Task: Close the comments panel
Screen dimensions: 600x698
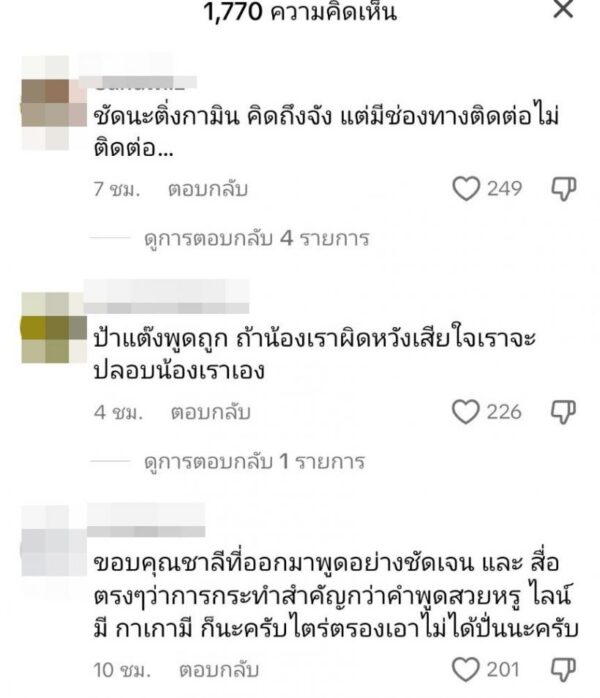Action: click(x=563, y=13)
